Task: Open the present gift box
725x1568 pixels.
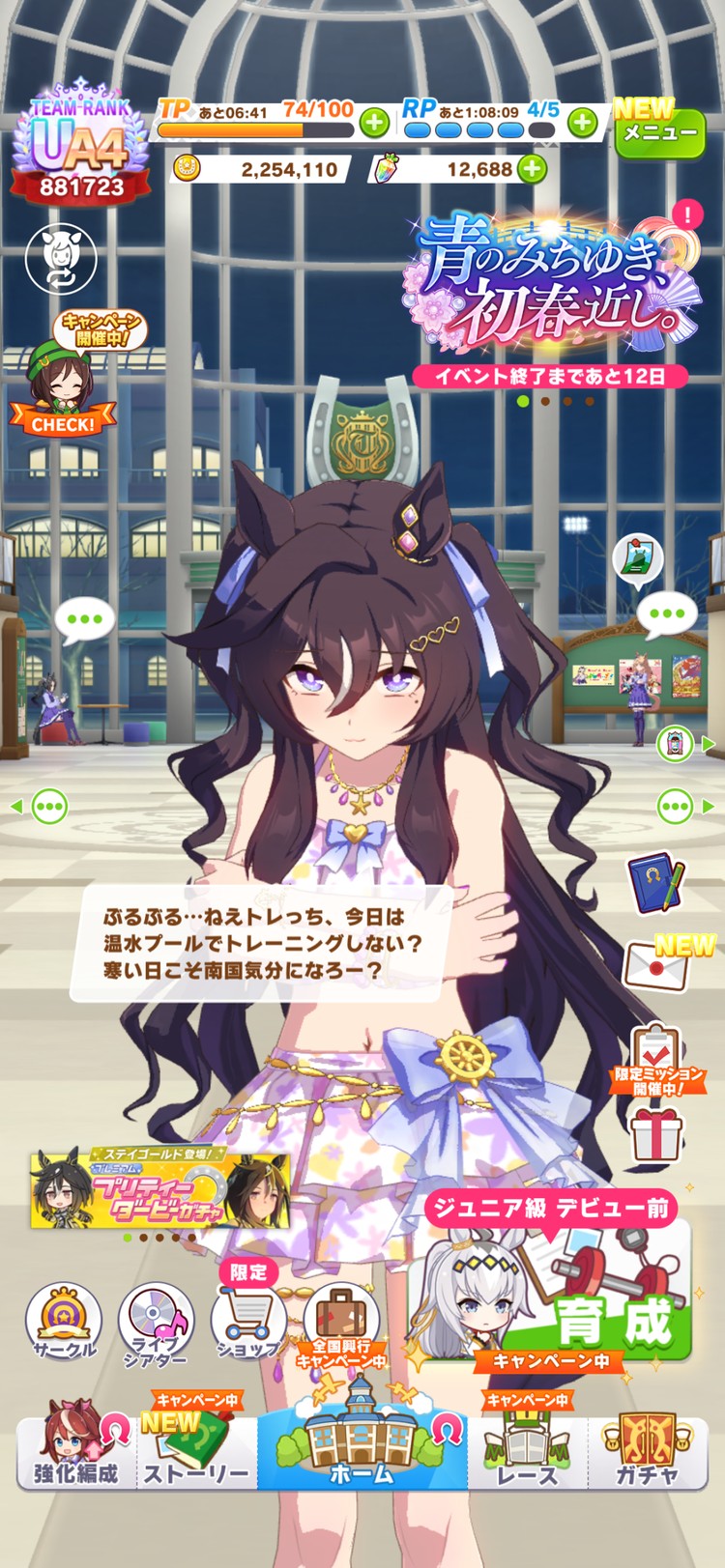Action: tap(657, 1135)
